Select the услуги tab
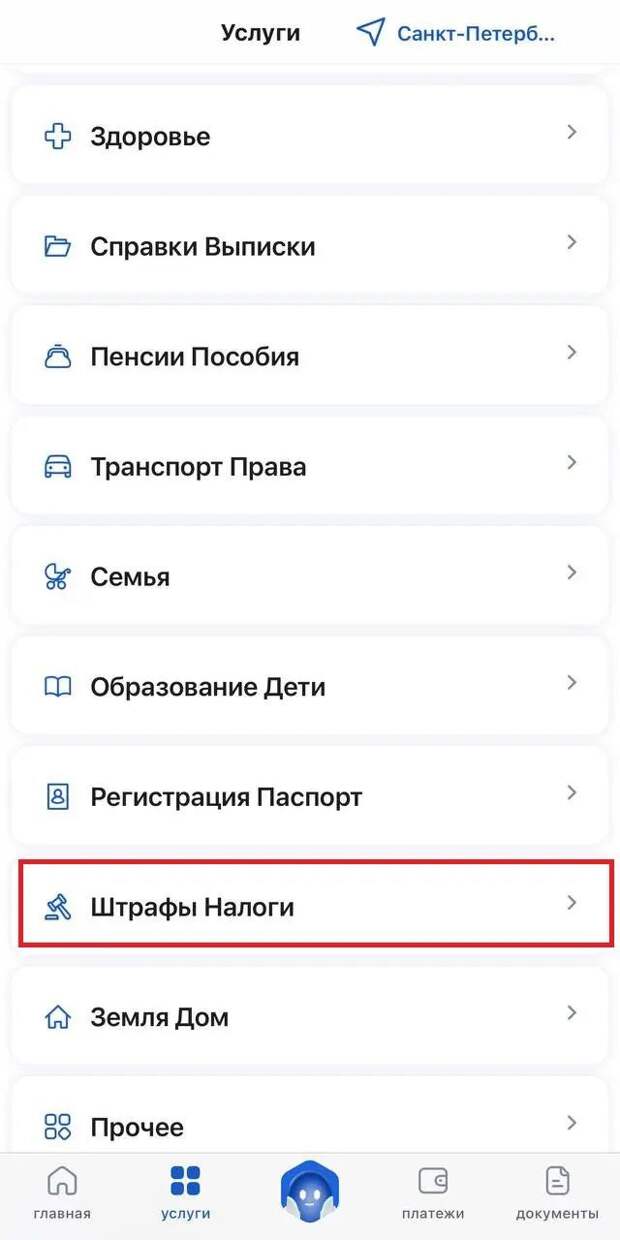This screenshot has width=620, height=1240. pyautogui.click(x=185, y=1192)
